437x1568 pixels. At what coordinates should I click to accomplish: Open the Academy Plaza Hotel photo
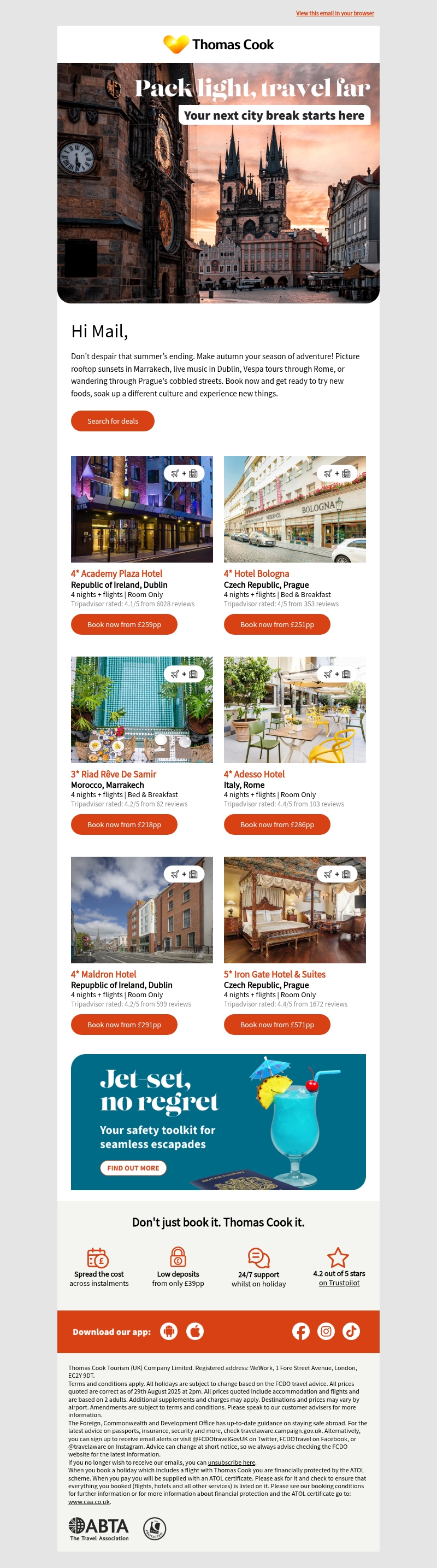[x=141, y=509]
